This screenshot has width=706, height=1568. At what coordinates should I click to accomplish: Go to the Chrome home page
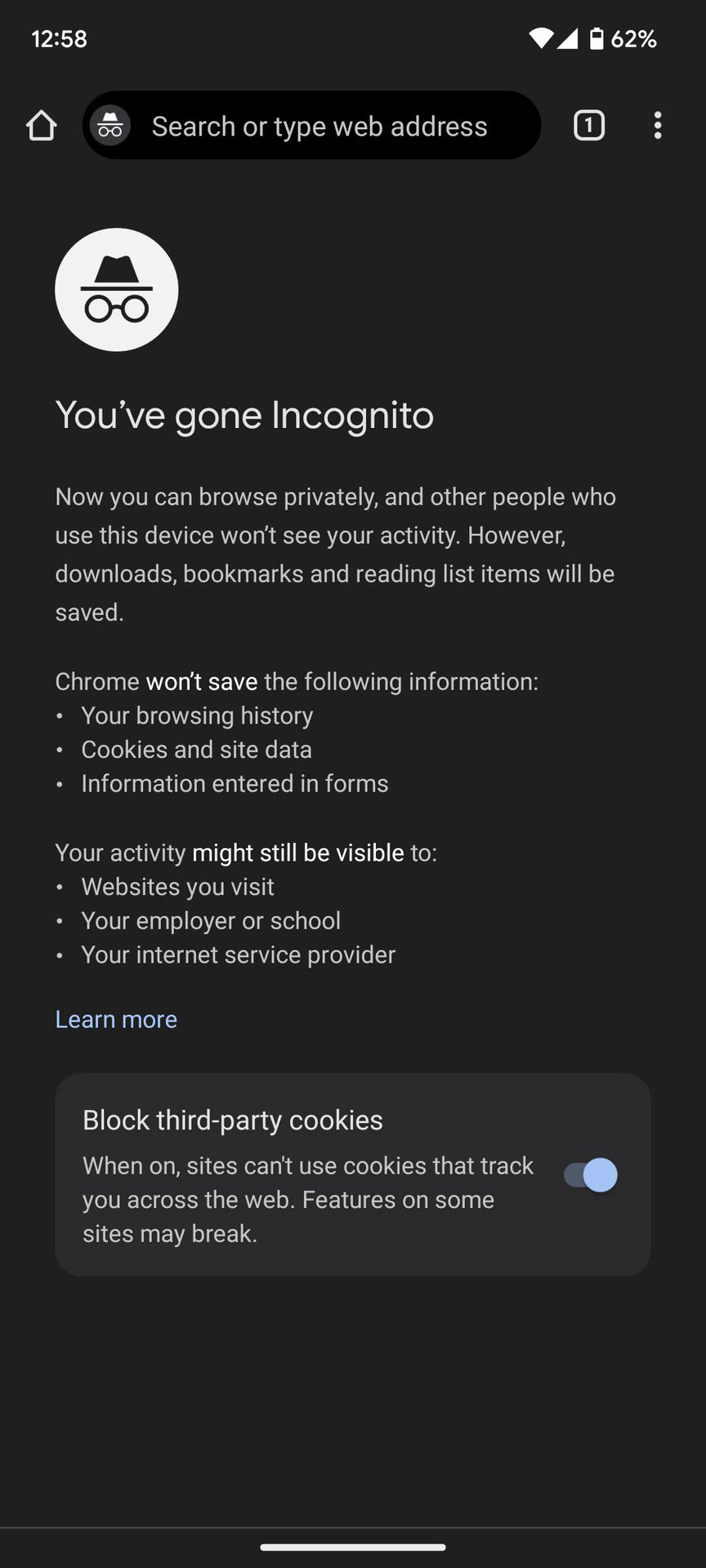41,126
